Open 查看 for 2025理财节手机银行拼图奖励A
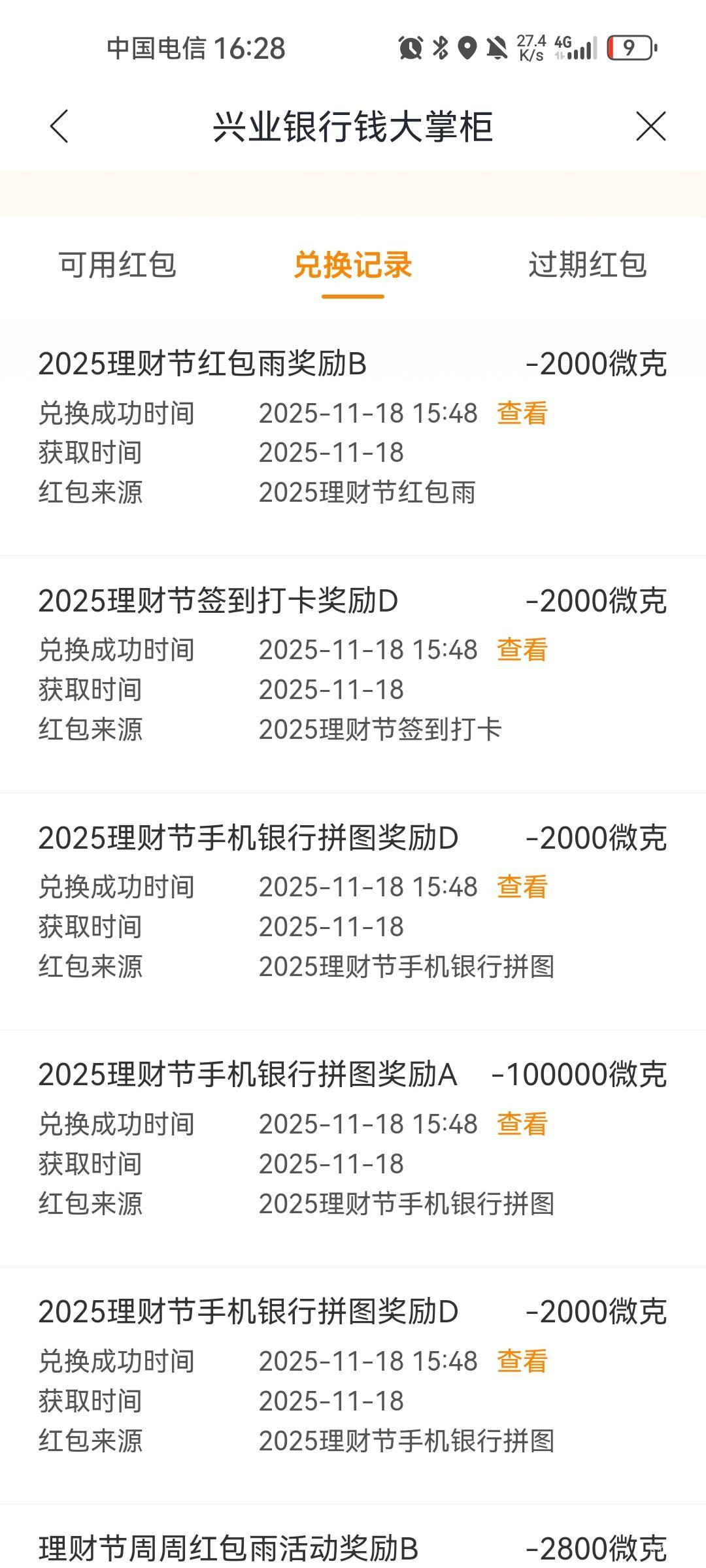This screenshot has height=1568, width=706. coord(522,1124)
